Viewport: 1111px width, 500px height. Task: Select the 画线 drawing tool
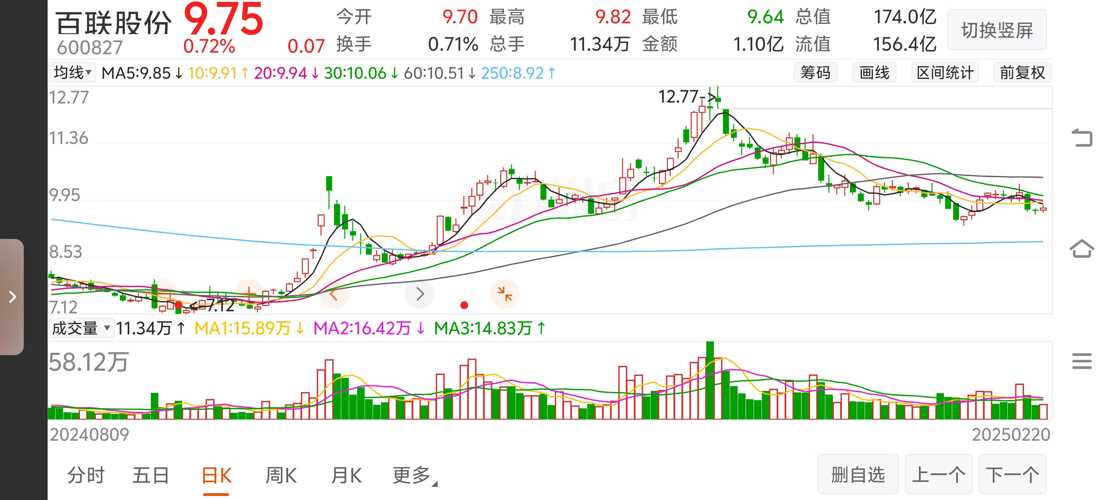(874, 72)
